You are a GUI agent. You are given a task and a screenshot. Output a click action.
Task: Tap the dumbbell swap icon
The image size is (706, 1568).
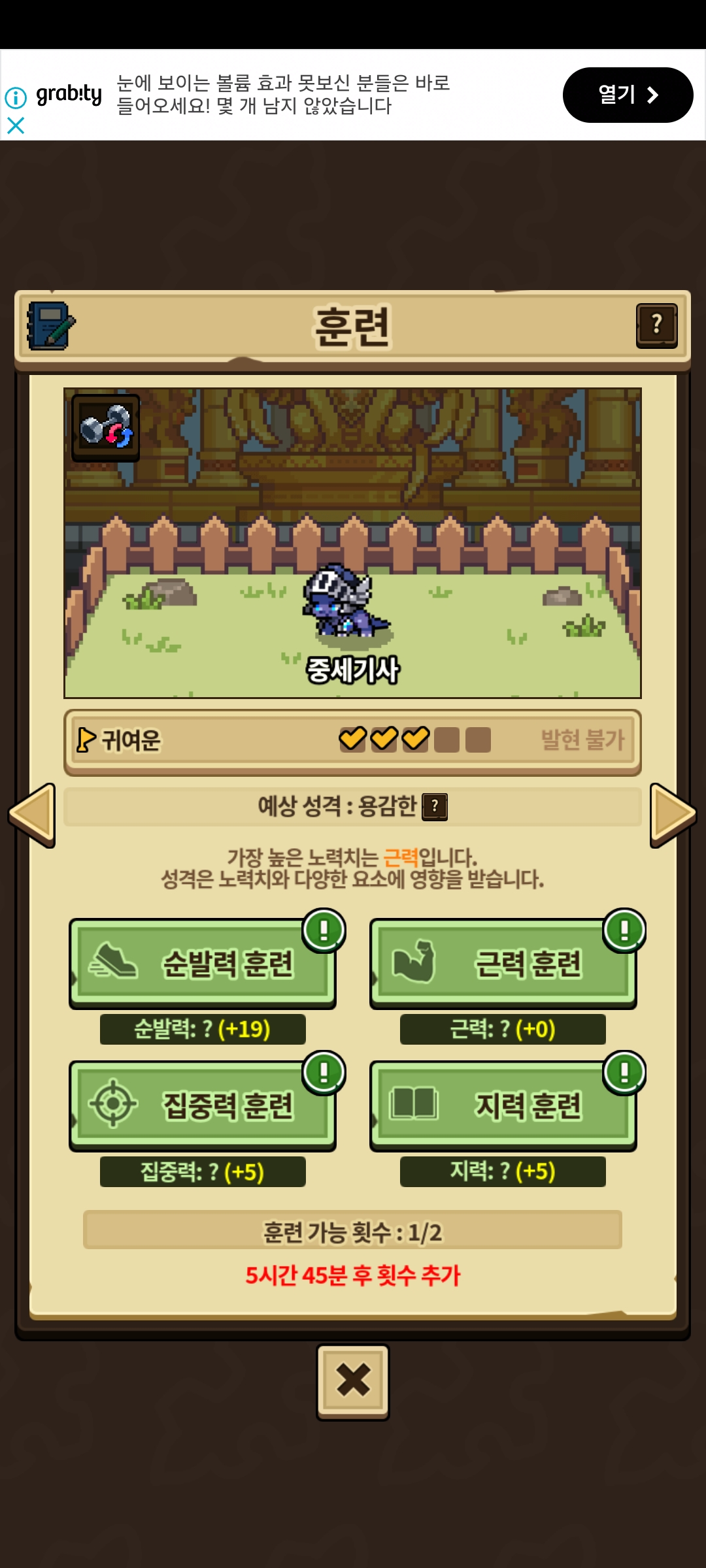(106, 427)
